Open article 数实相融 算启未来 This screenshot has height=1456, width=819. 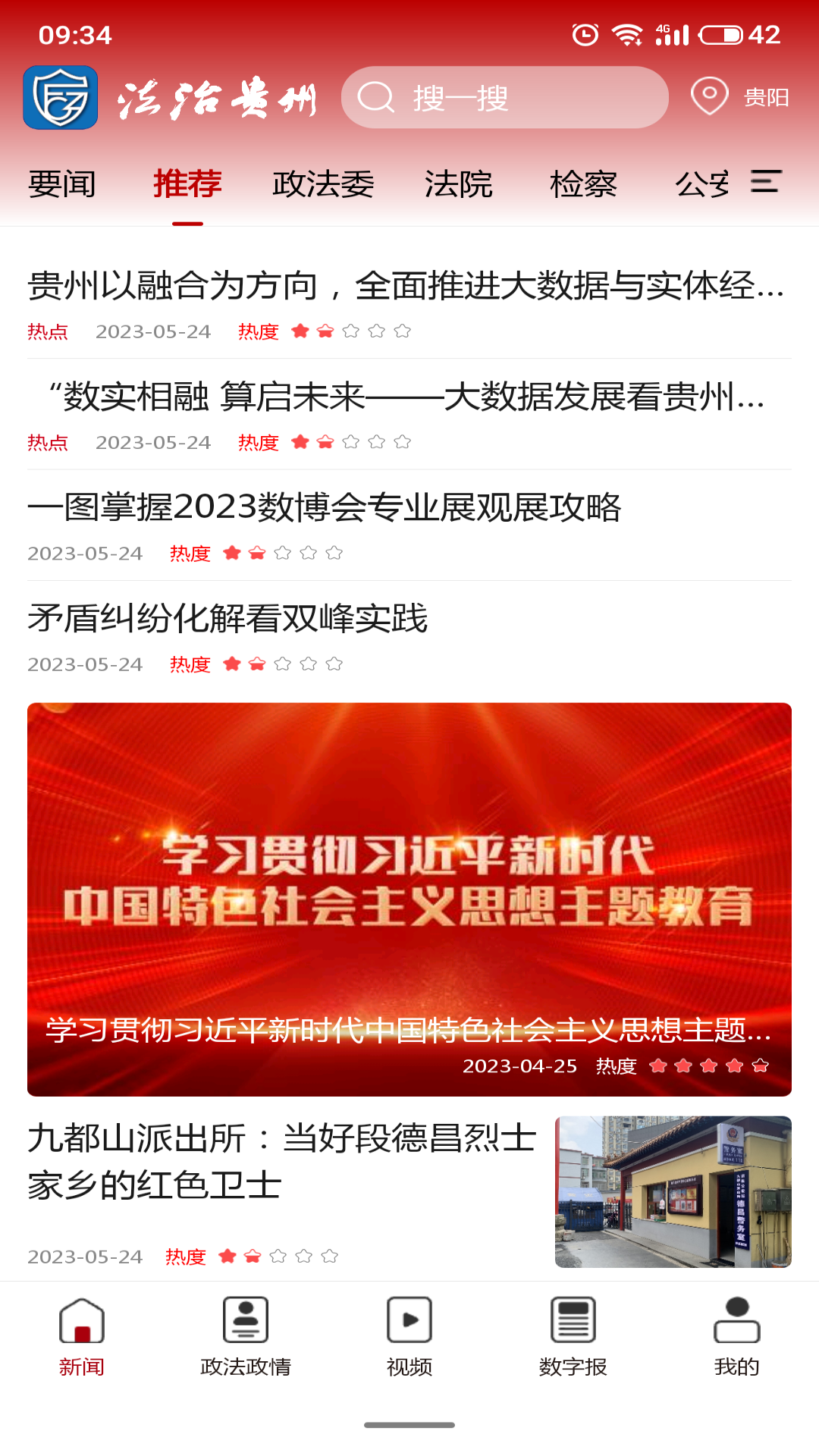[x=406, y=397]
